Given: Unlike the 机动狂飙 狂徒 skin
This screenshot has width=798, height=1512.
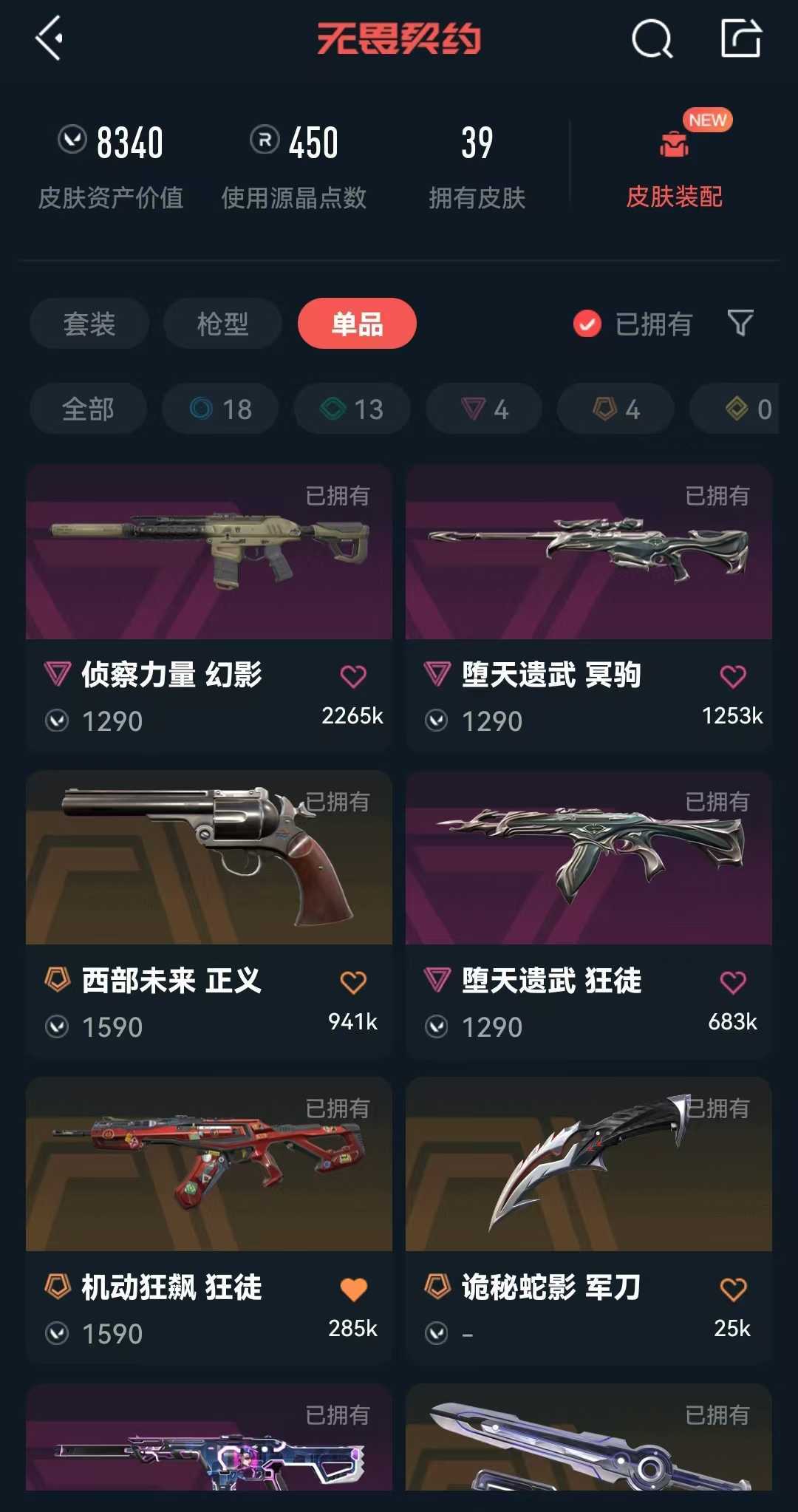Looking at the screenshot, I should (353, 1289).
